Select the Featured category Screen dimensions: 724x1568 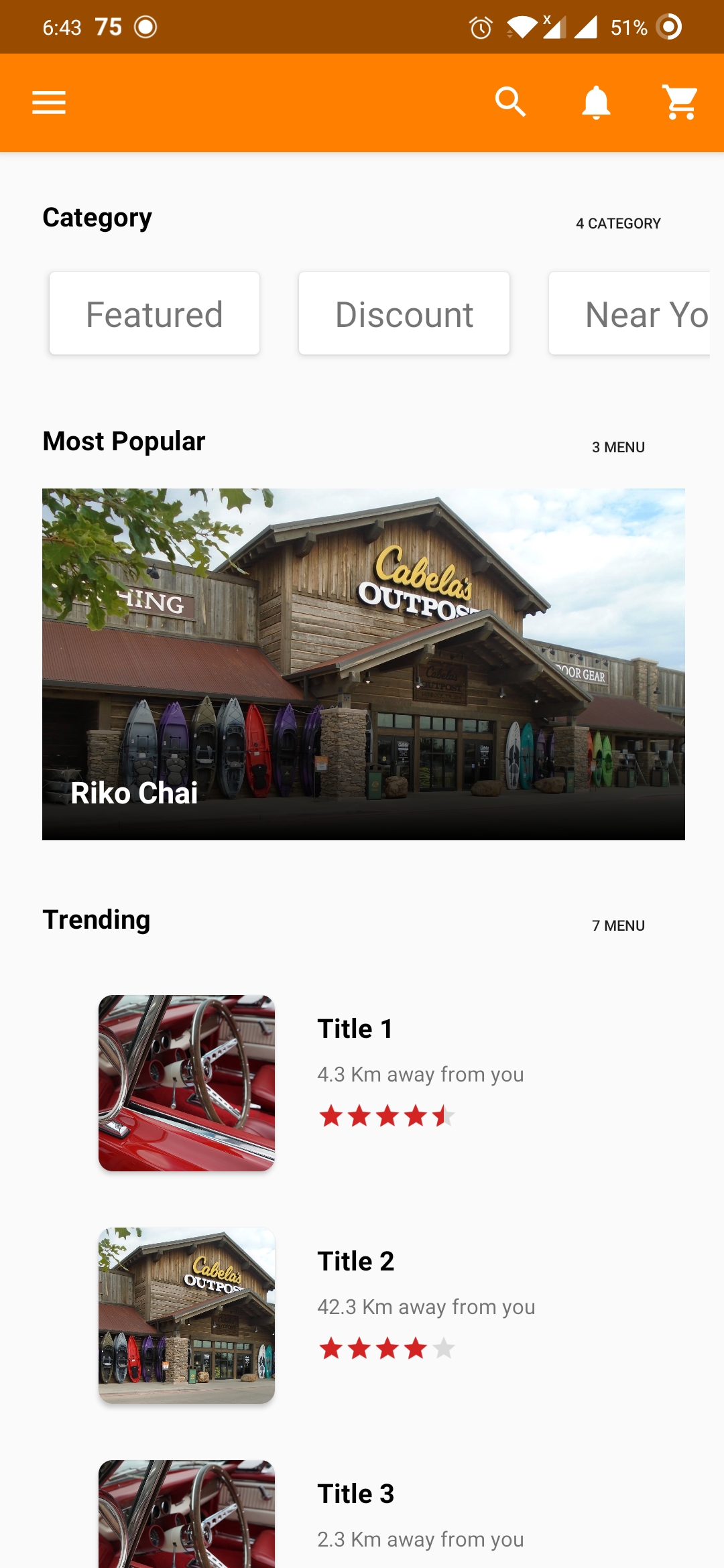pos(154,314)
